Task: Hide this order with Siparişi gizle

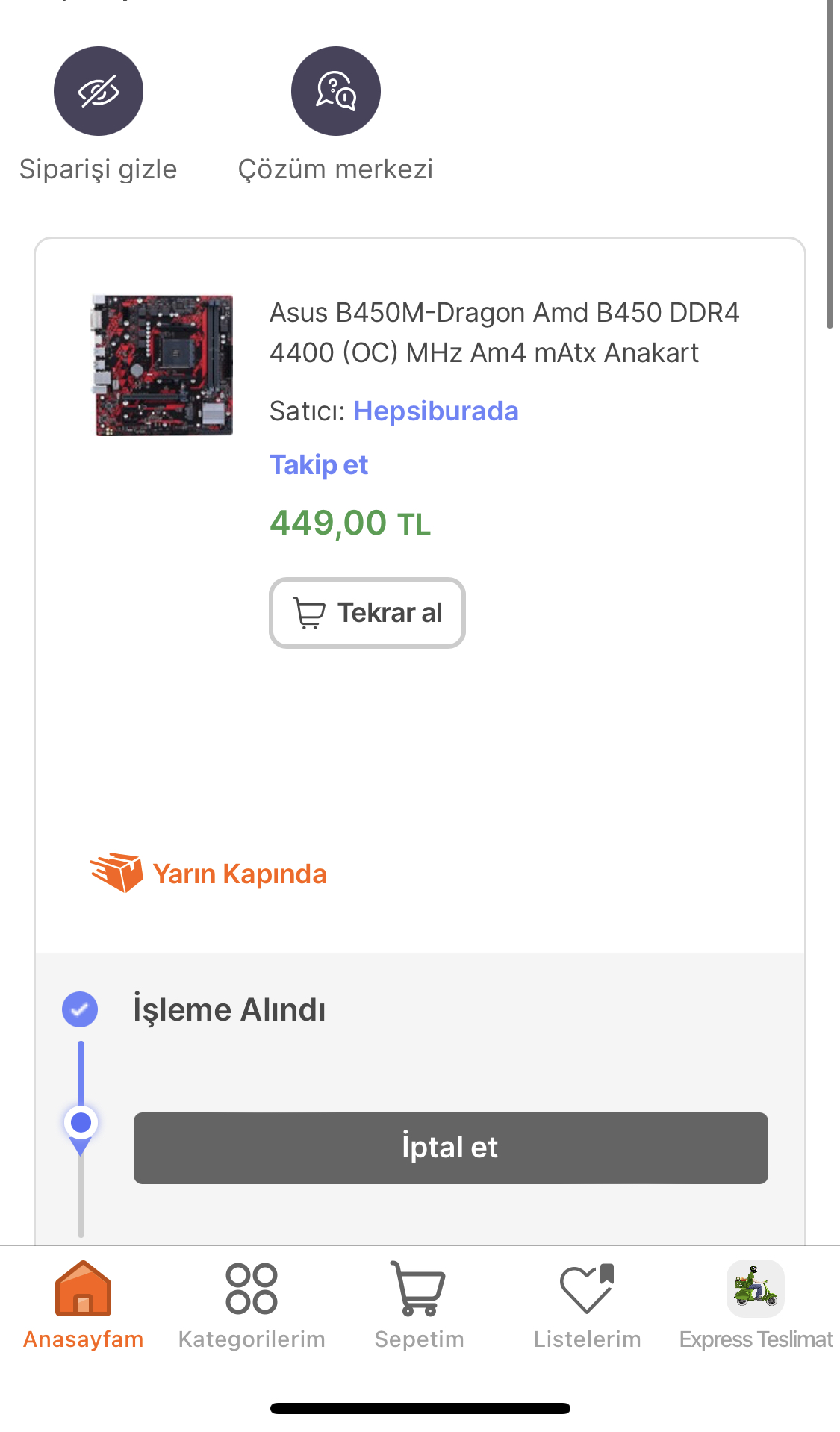Action: tap(98, 92)
